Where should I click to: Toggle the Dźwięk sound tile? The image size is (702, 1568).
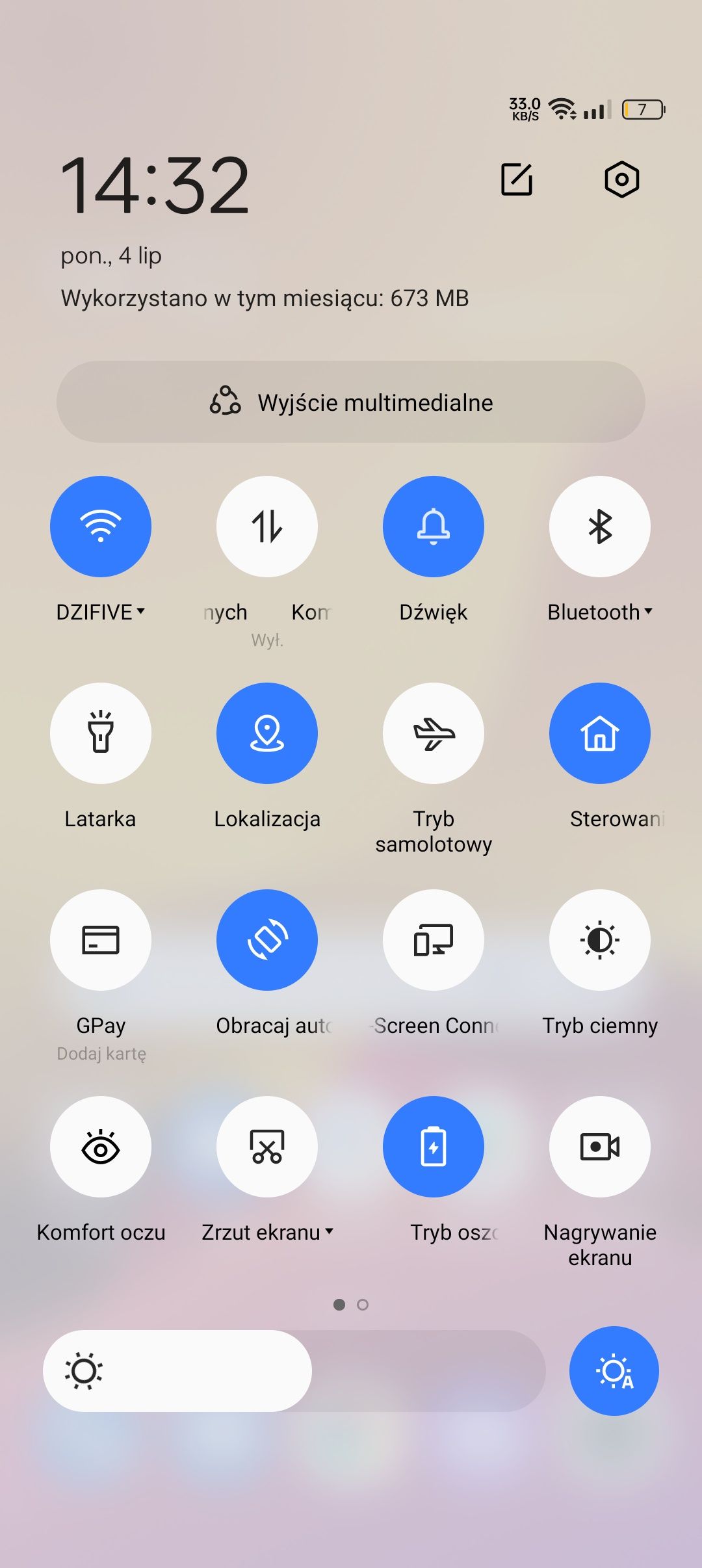(434, 527)
